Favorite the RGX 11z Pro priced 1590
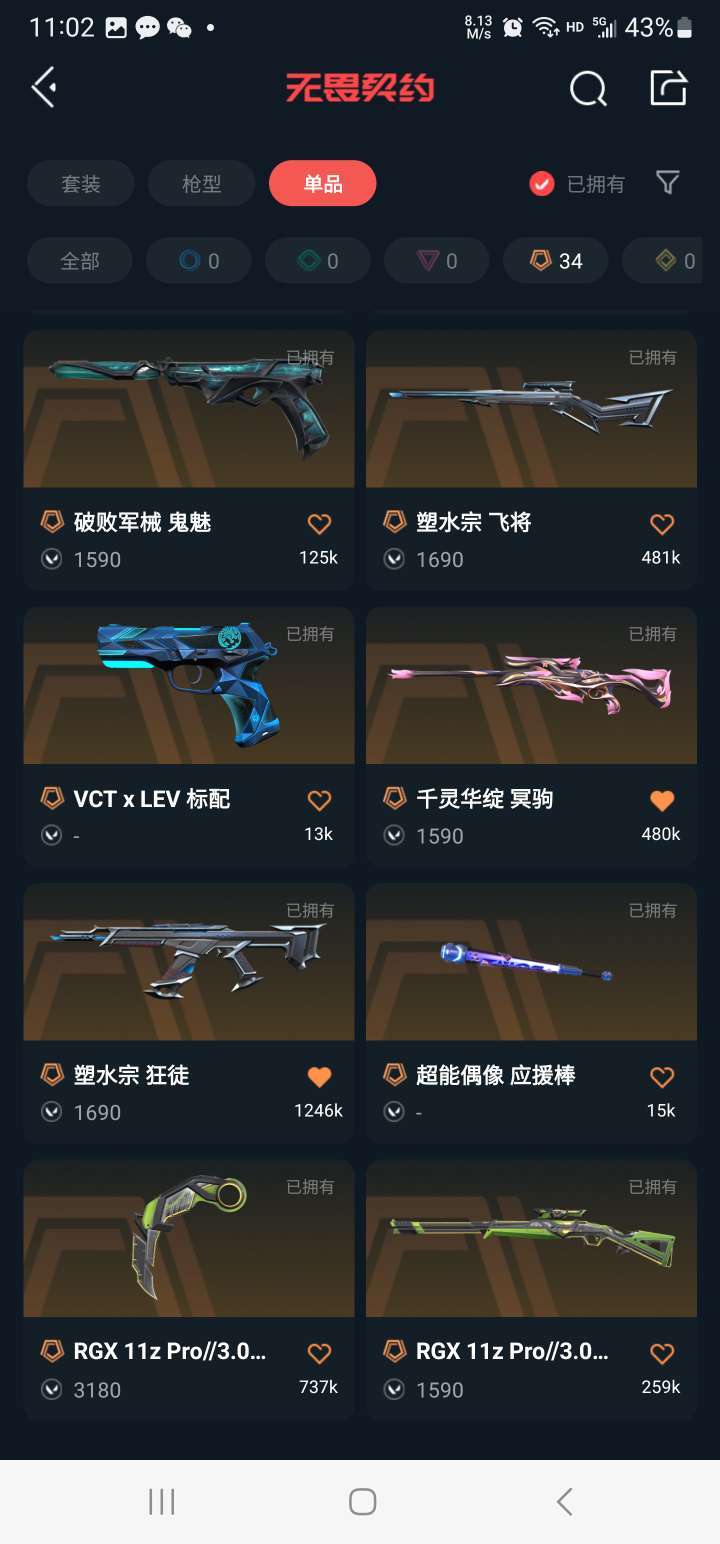720x1544 pixels. pos(662,1354)
